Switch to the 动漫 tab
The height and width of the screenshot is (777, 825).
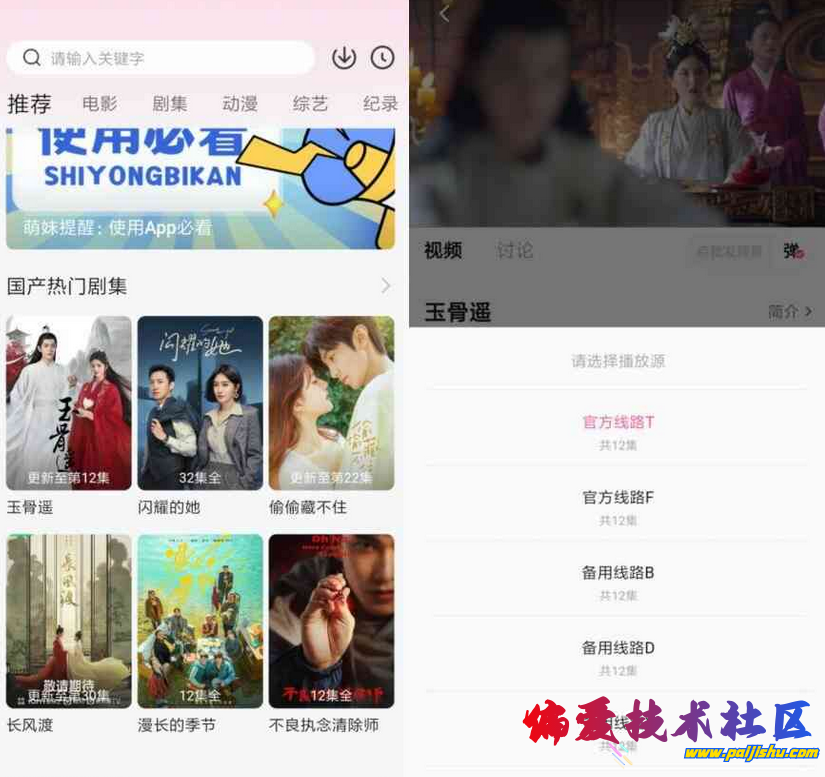[x=240, y=104]
